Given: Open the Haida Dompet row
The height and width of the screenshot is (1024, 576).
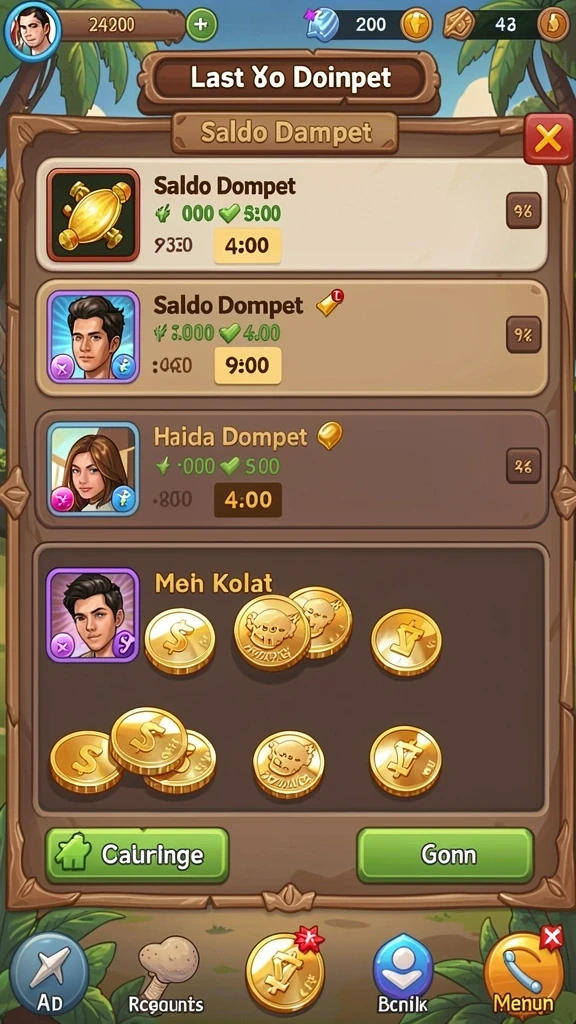Looking at the screenshot, I should point(291,469).
